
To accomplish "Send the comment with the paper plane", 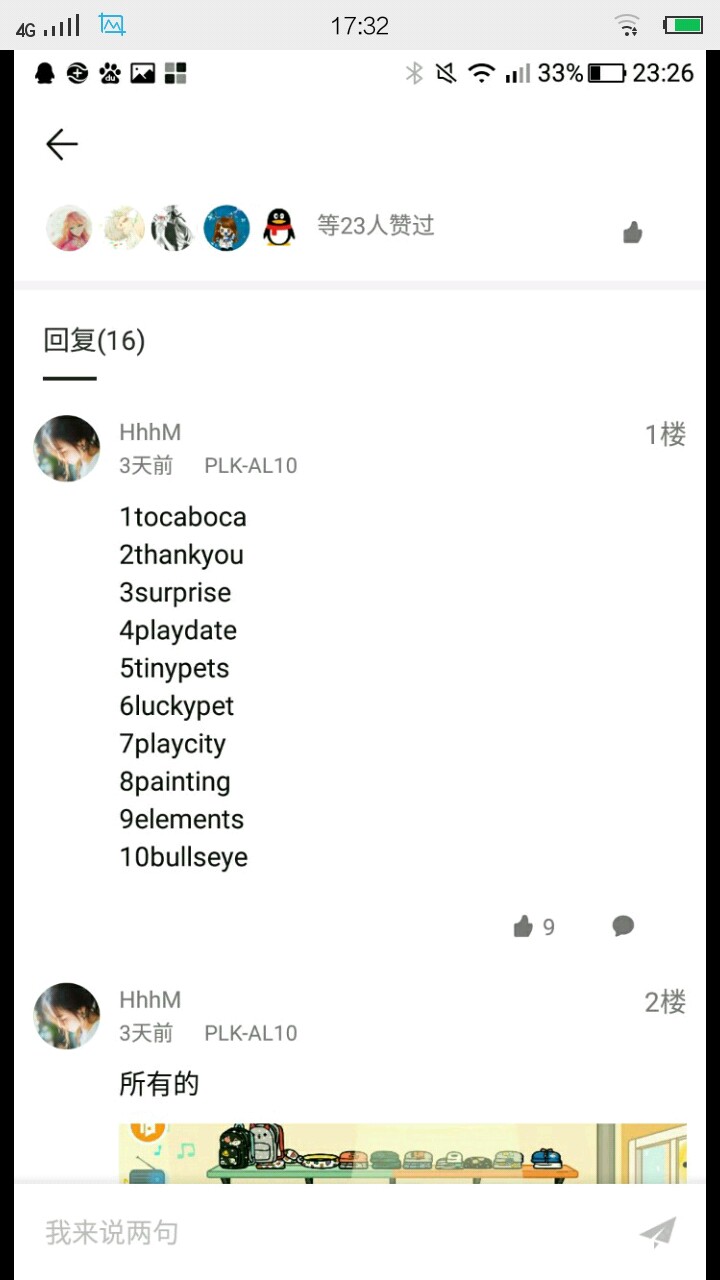I will tap(657, 1232).
